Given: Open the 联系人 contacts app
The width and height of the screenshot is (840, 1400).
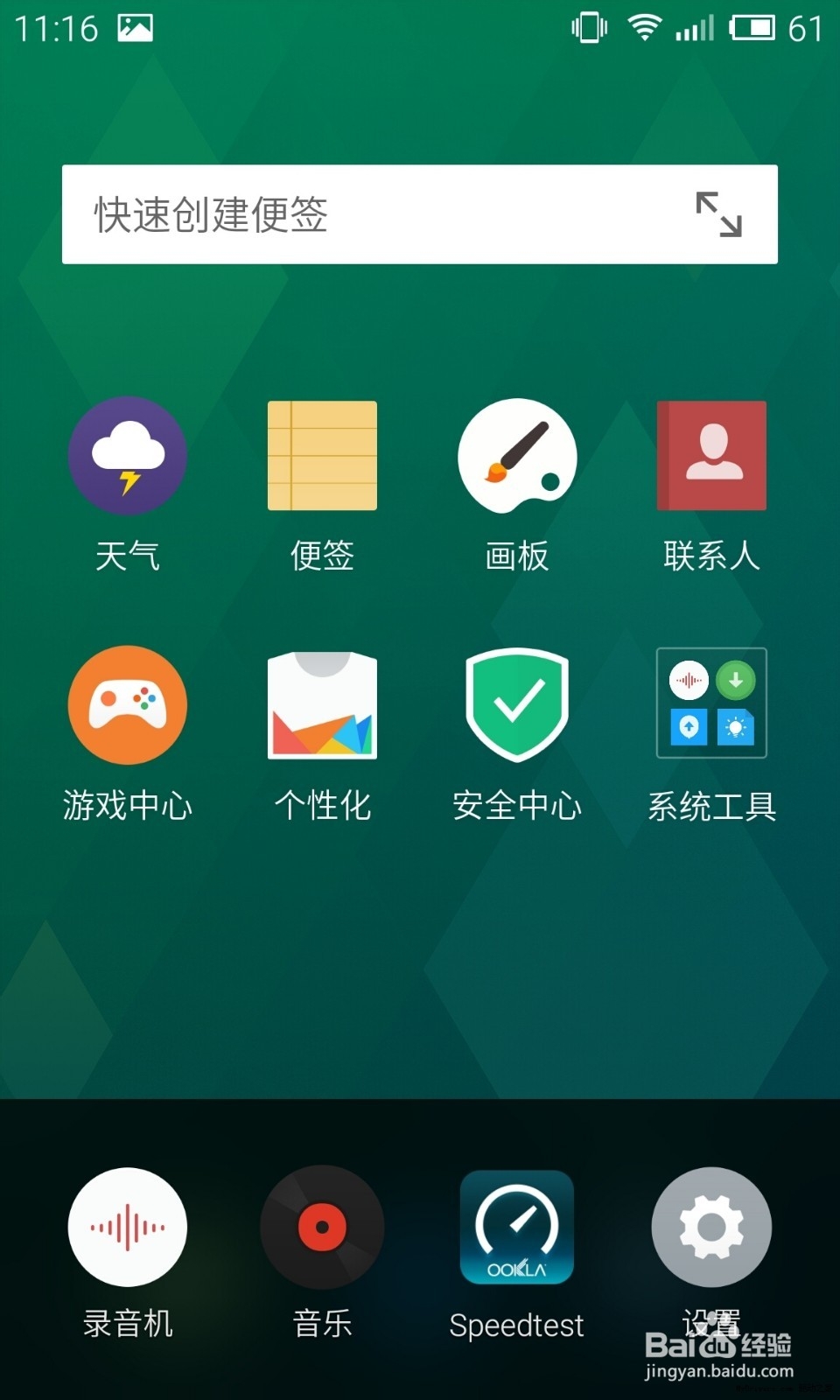Looking at the screenshot, I should click(711, 456).
